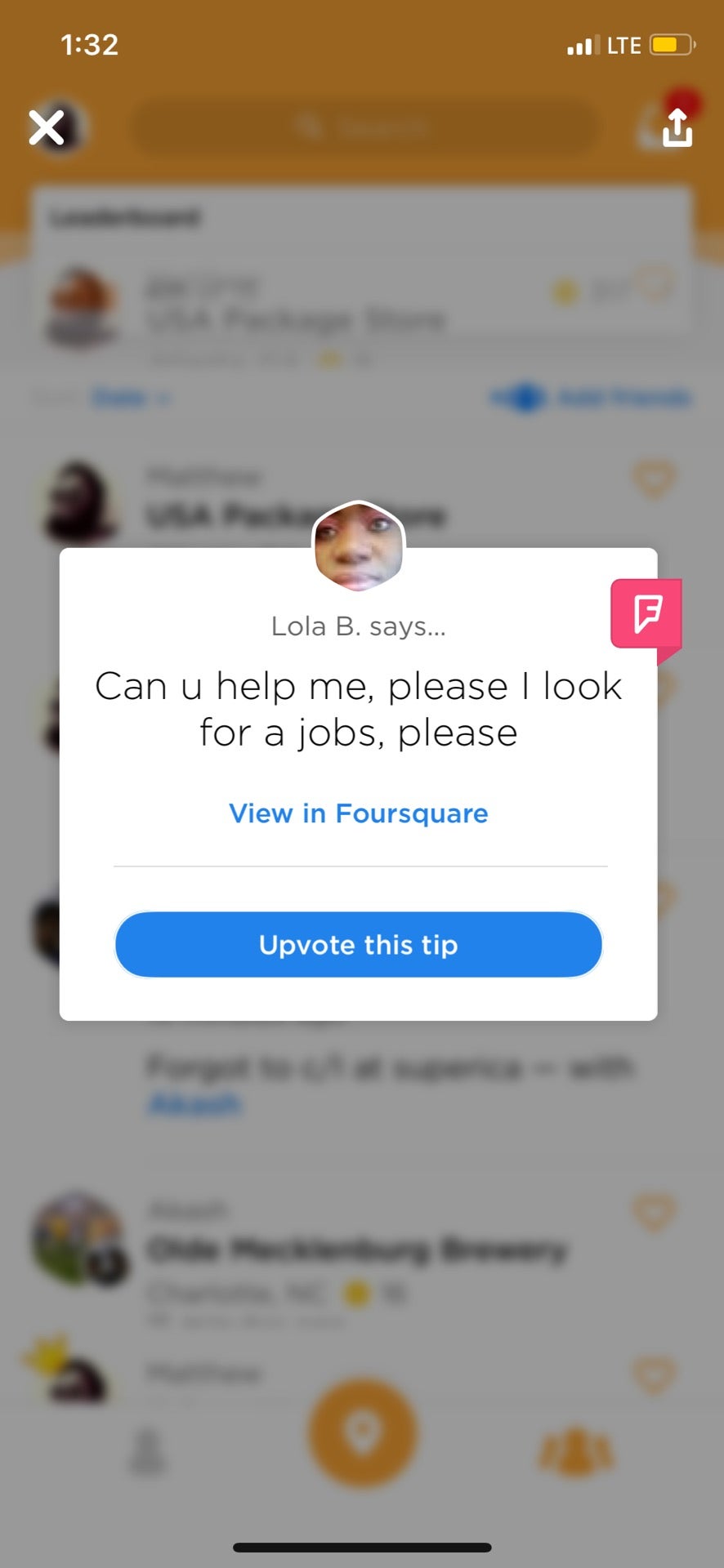Upvote this tip
The image size is (724, 1568).
[359, 945]
